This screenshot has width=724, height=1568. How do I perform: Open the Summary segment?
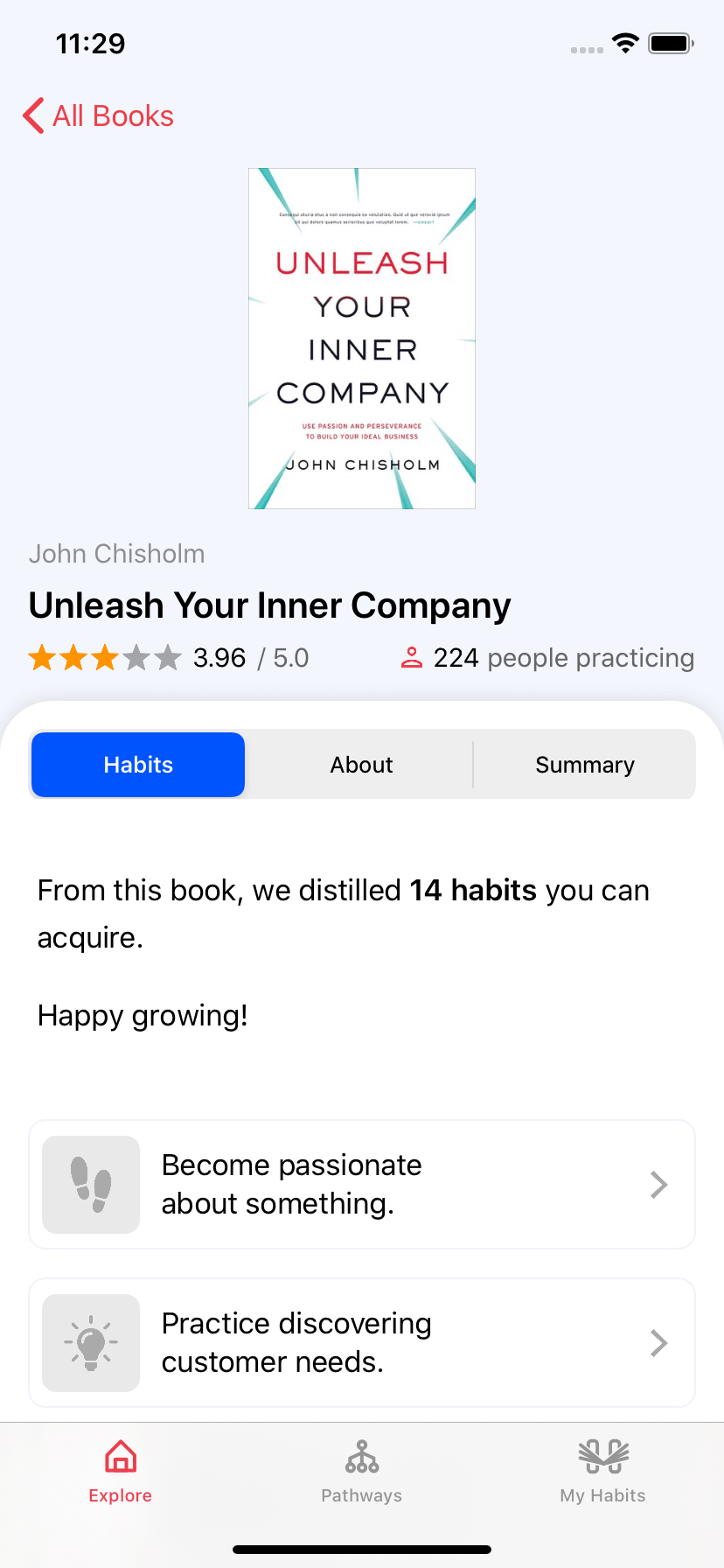pyautogui.click(x=584, y=765)
